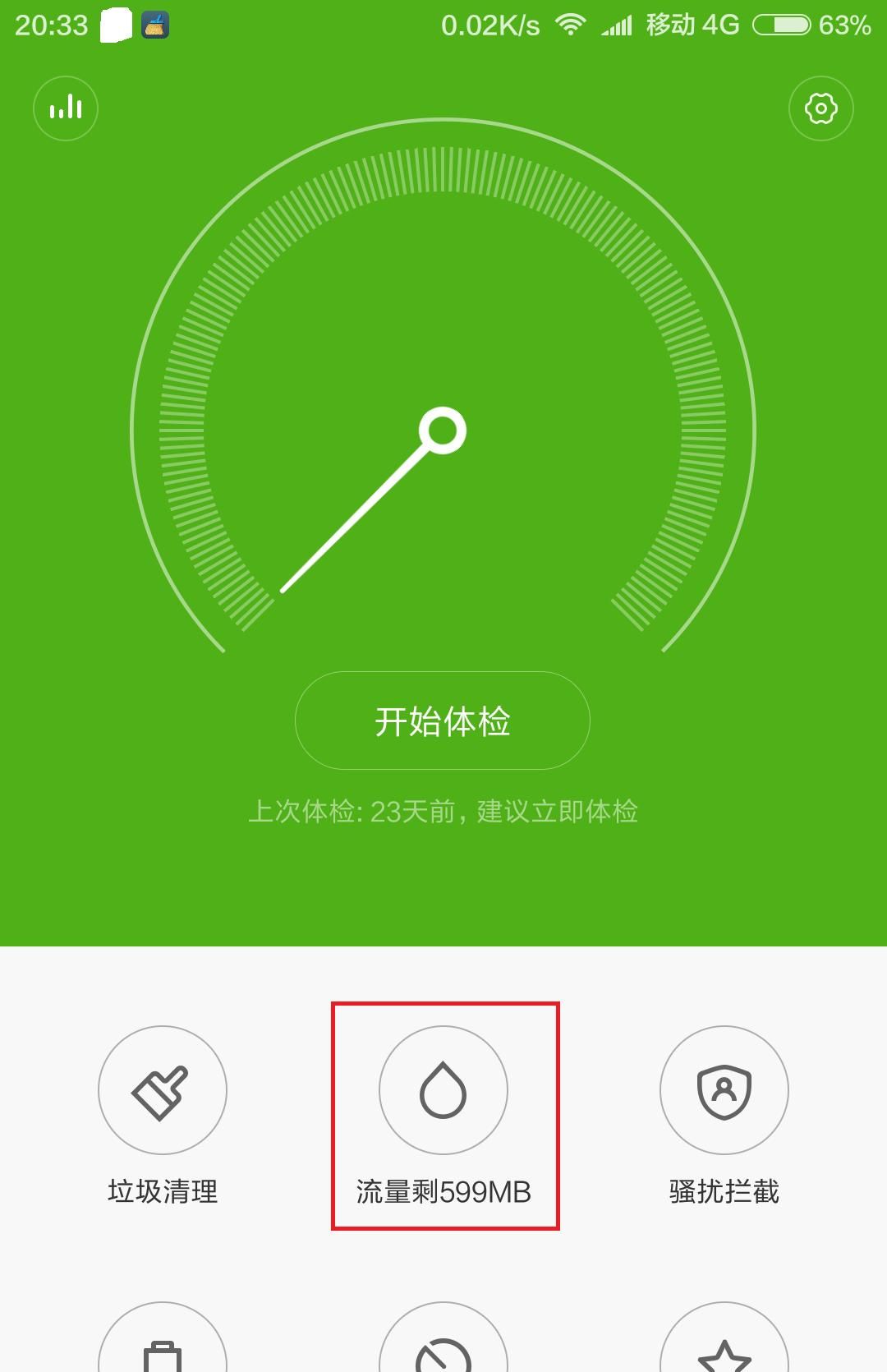Tap the 移动 4G carrier indicator
887x1372 pixels.
click(x=691, y=25)
